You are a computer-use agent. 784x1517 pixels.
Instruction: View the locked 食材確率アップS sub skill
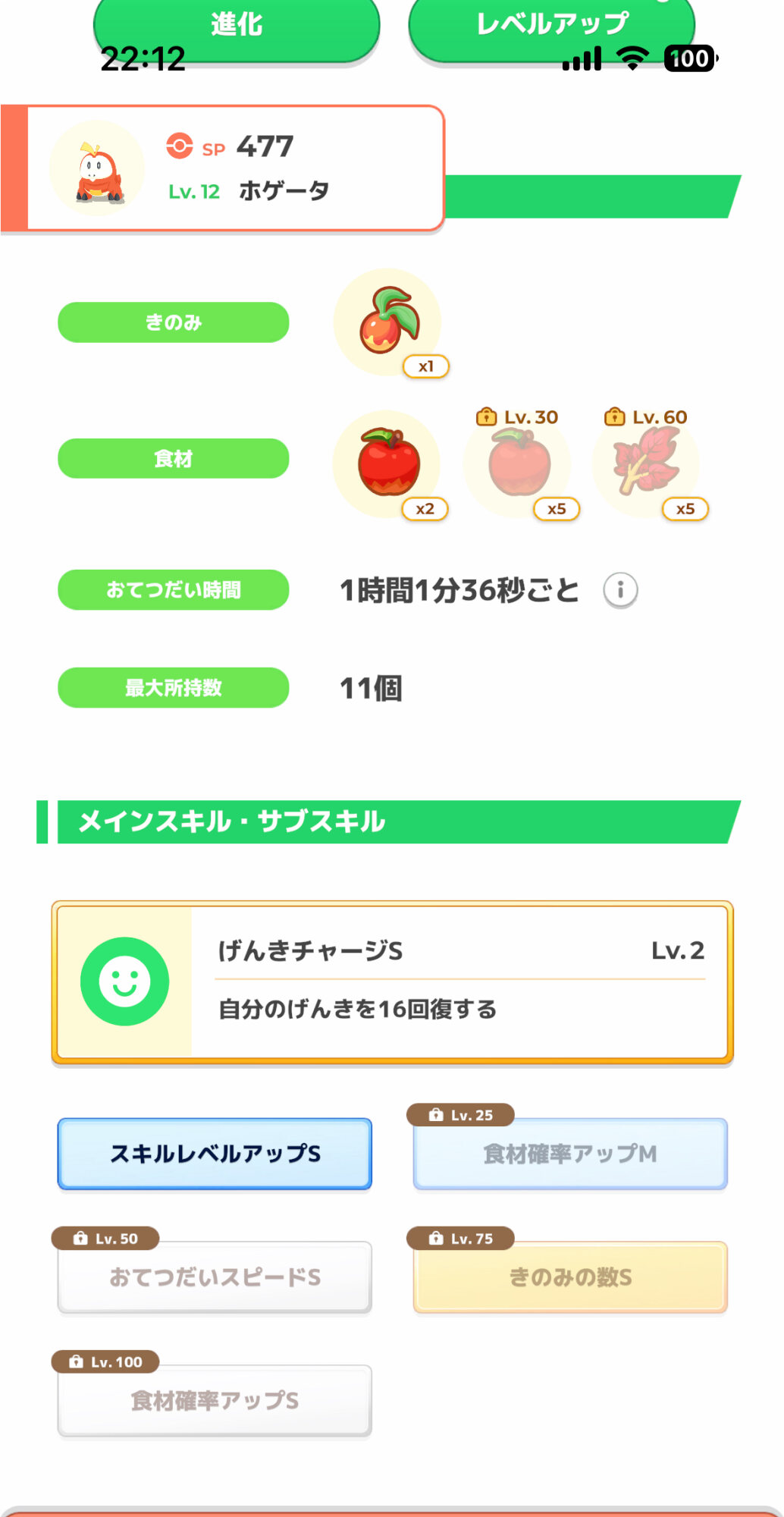(215, 1400)
